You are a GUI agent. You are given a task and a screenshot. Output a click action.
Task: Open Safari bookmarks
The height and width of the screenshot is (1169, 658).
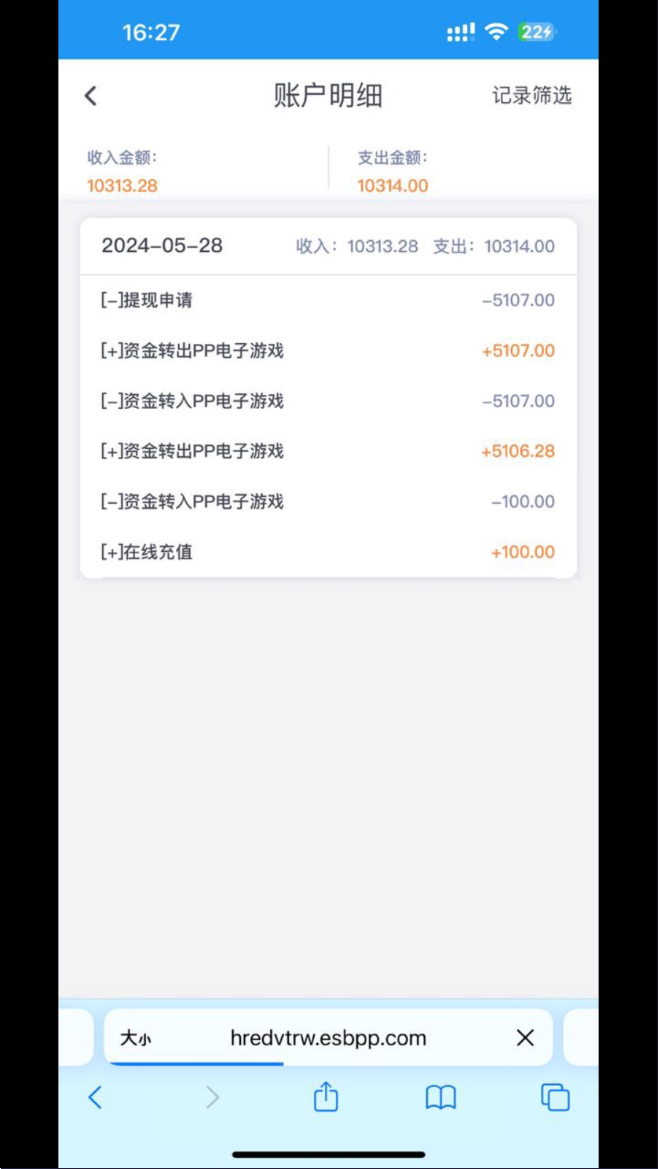point(440,1097)
